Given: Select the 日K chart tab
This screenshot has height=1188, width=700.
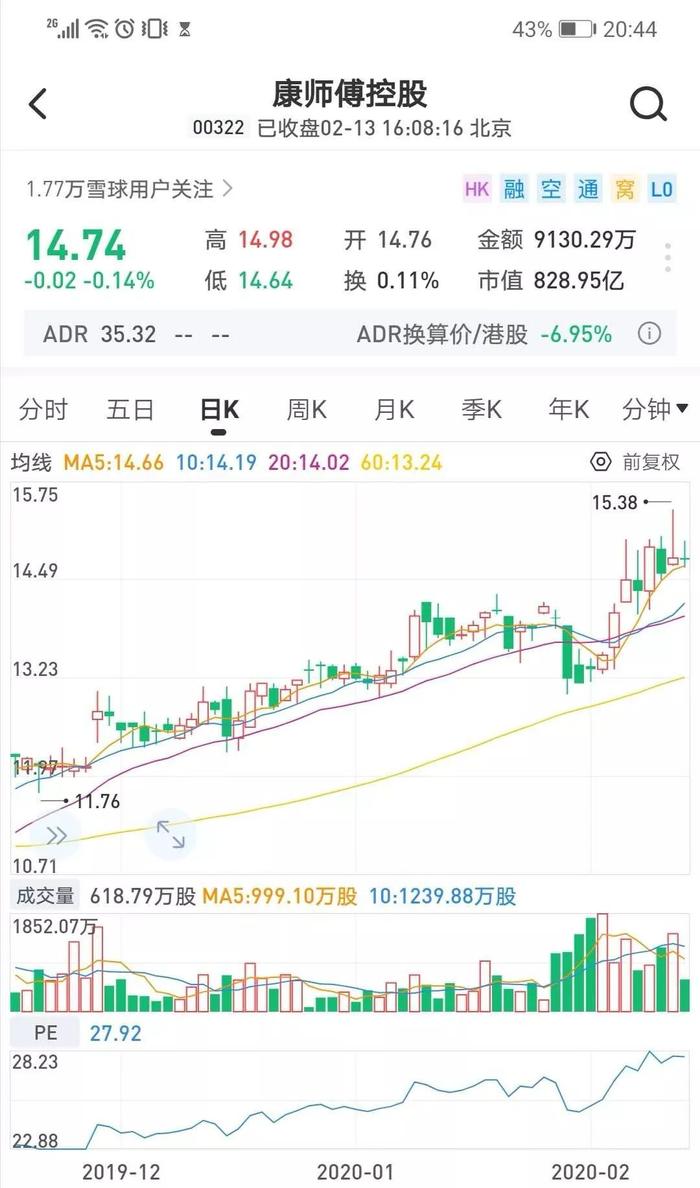Looking at the screenshot, I should coord(219,411).
